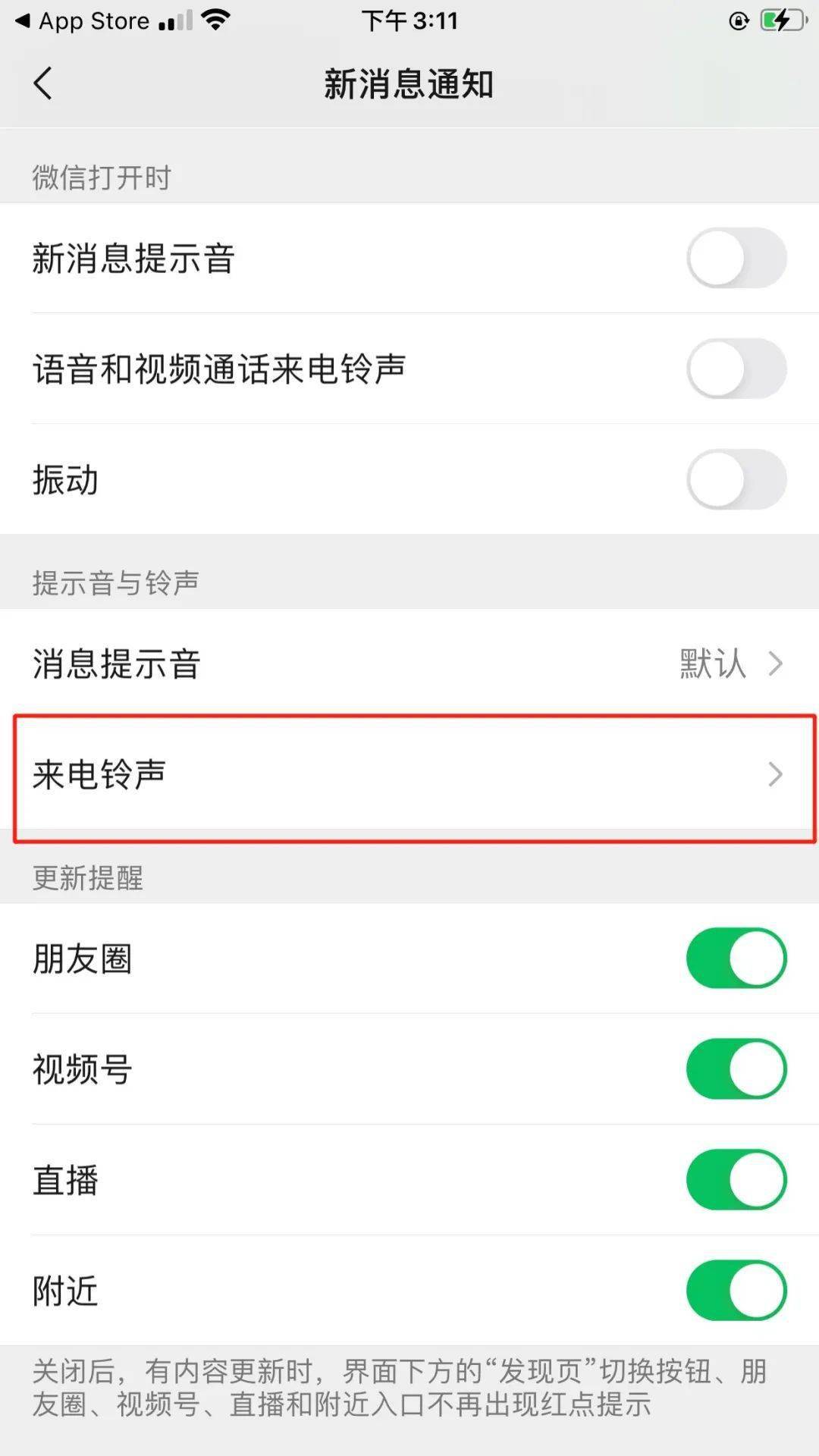Go back from 新消息通知 page
Image resolution: width=819 pixels, height=1456 pixels.
pyautogui.click(x=43, y=83)
